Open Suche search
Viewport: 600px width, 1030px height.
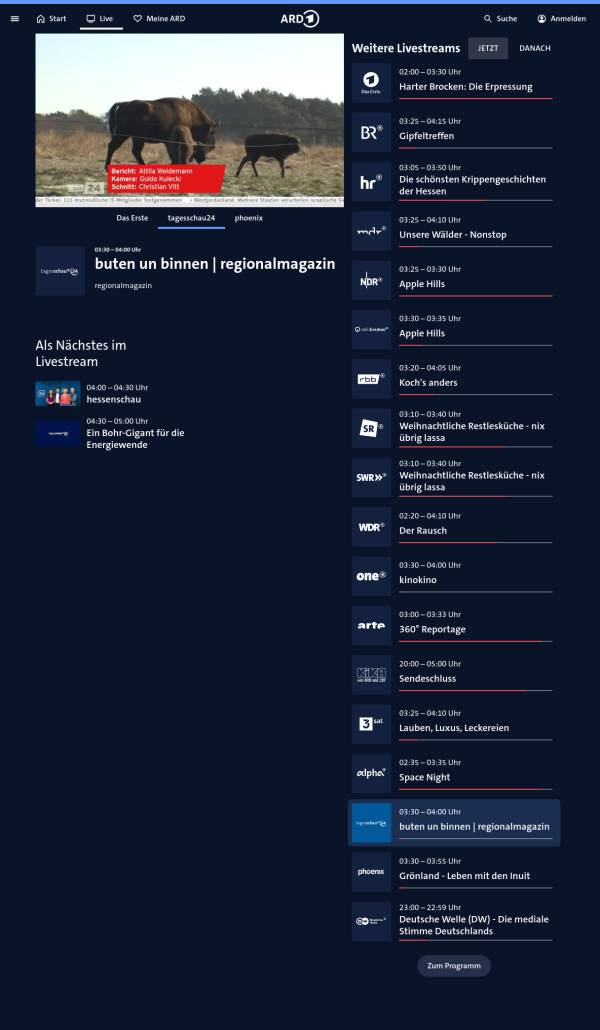[500, 18]
